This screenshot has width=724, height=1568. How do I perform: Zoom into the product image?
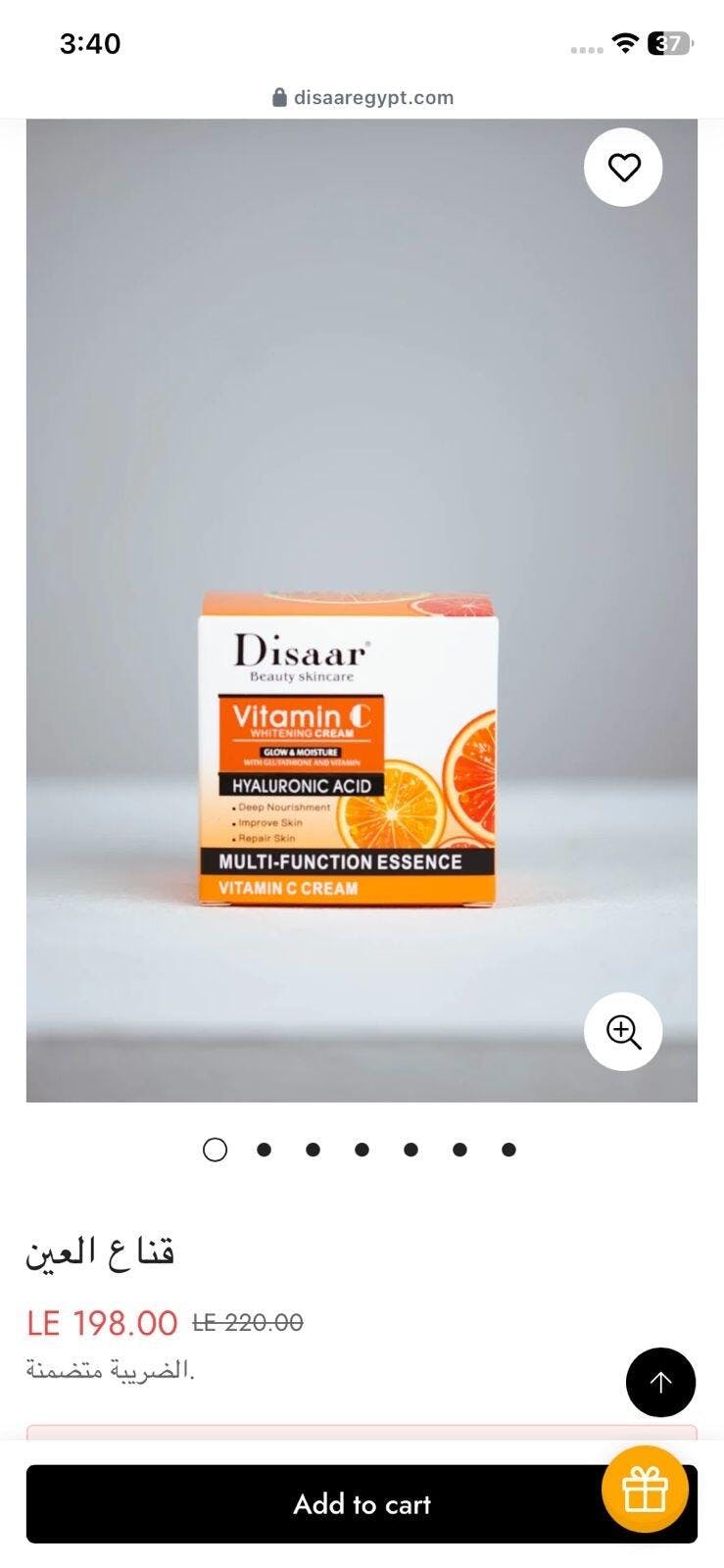[x=623, y=1031]
